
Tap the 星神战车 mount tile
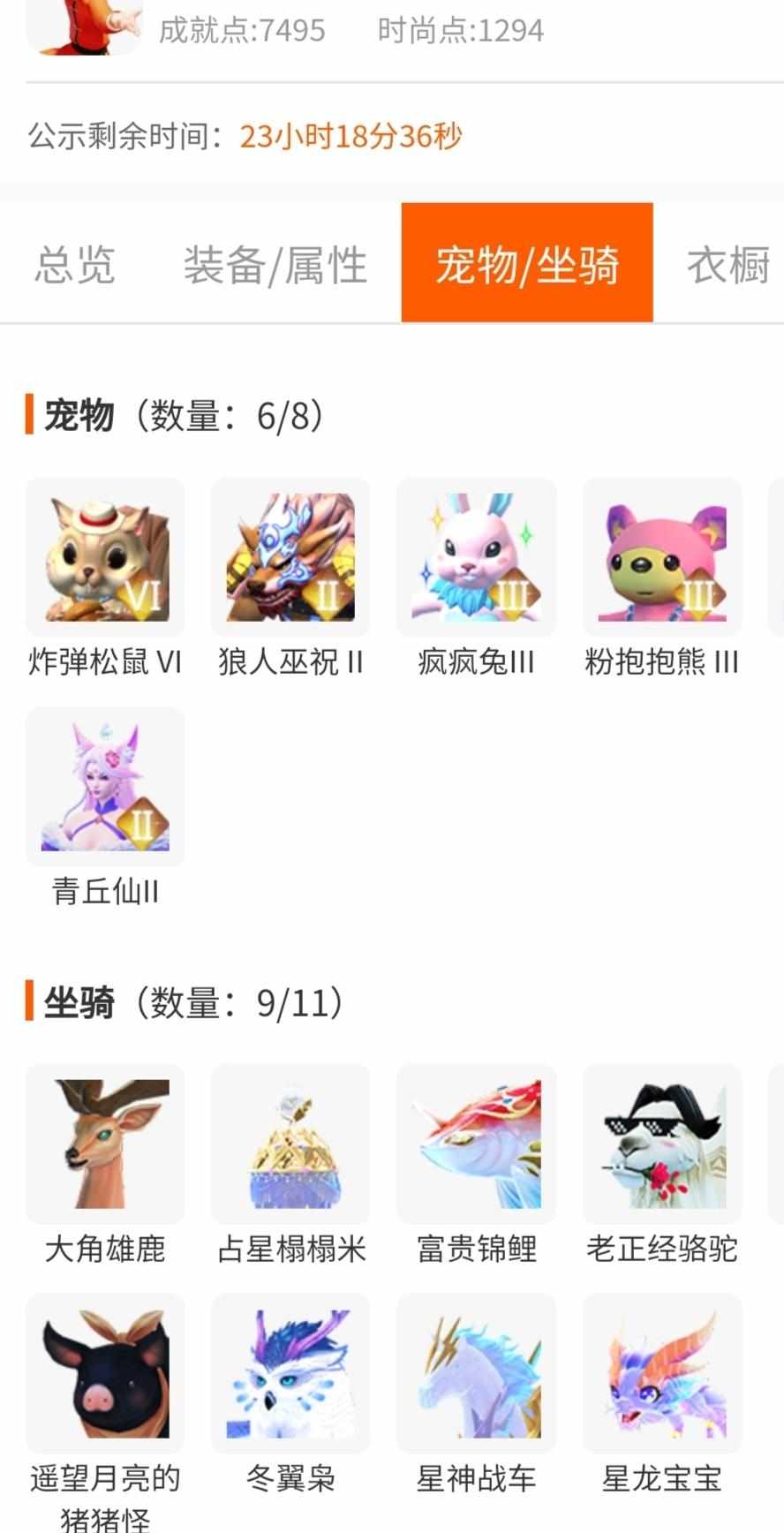(476, 1374)
